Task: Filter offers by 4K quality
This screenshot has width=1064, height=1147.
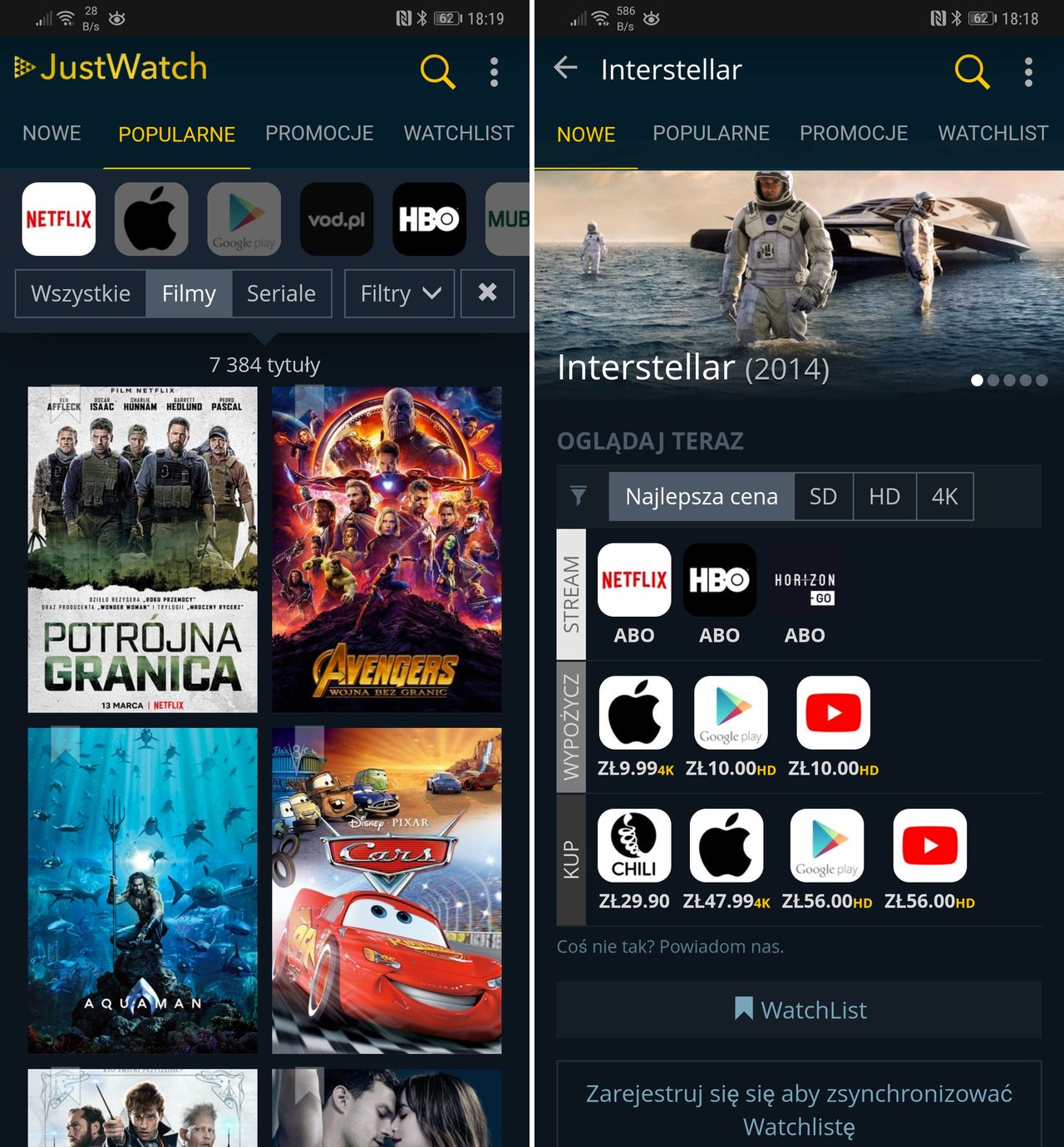Action: pyautogui.click(x=944, y=497)
